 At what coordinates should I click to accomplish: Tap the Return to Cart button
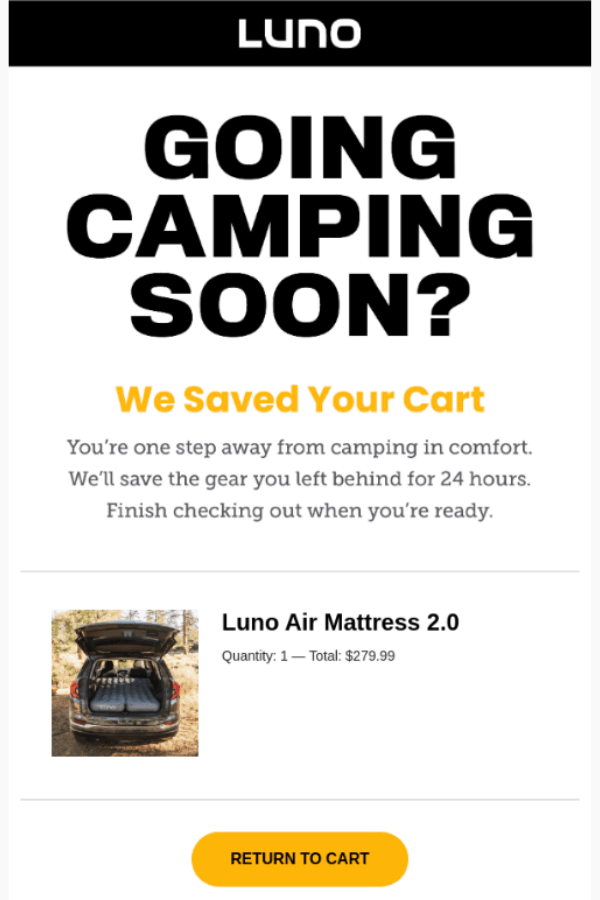(x=299, y=858)
